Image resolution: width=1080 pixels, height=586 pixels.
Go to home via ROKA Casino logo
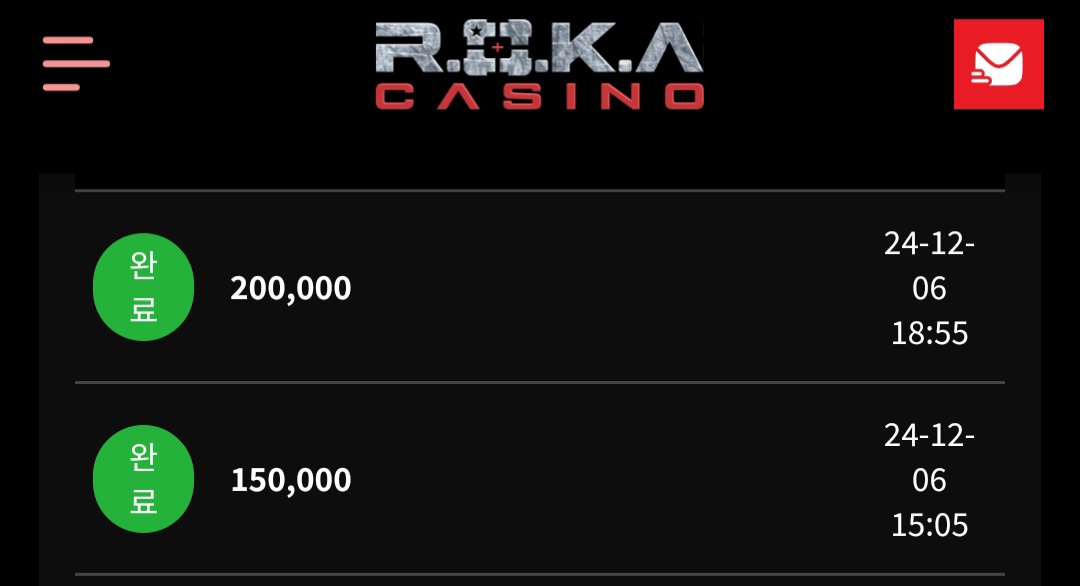540,66
